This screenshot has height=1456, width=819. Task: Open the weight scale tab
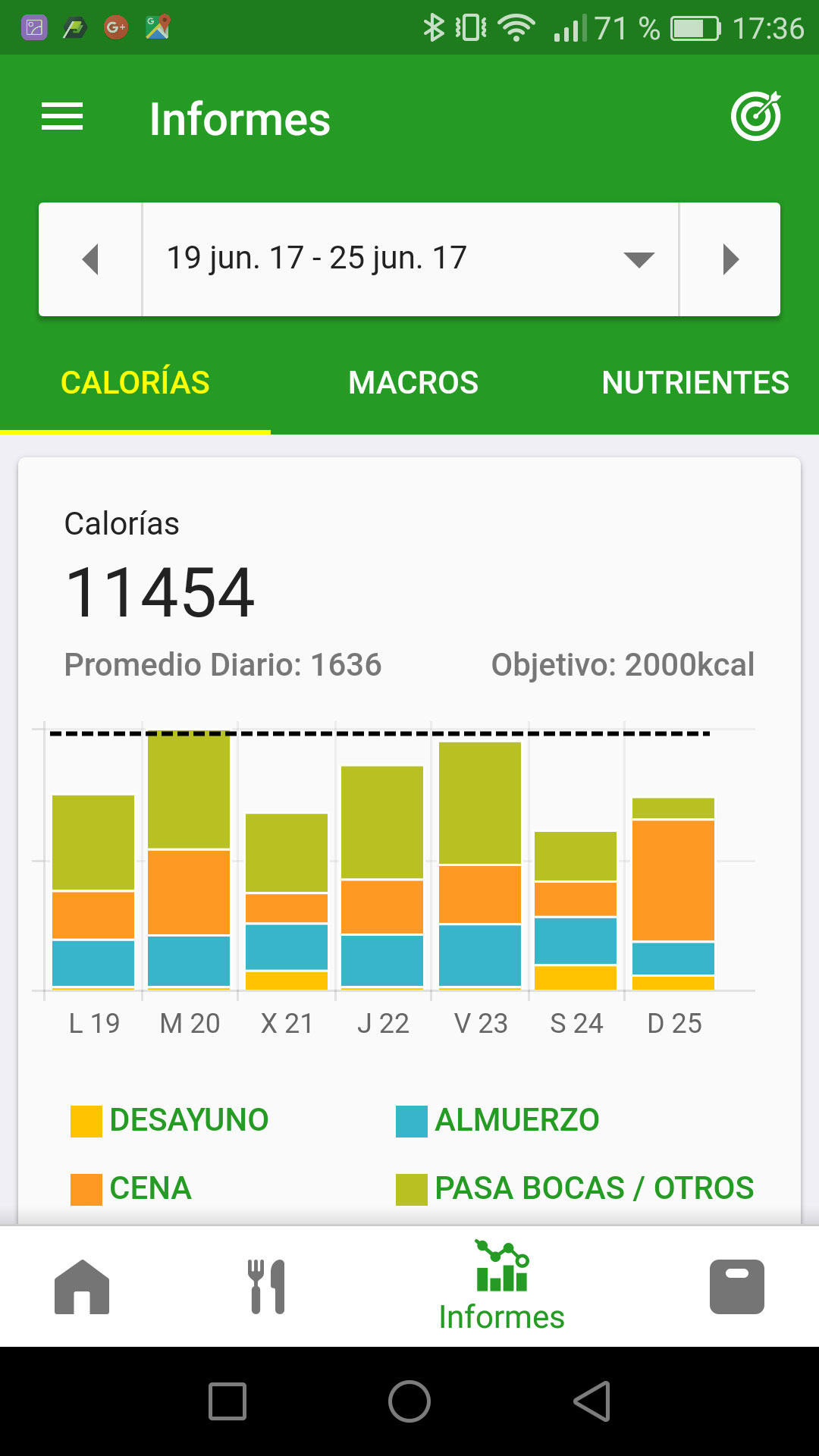pos(736,1287)
